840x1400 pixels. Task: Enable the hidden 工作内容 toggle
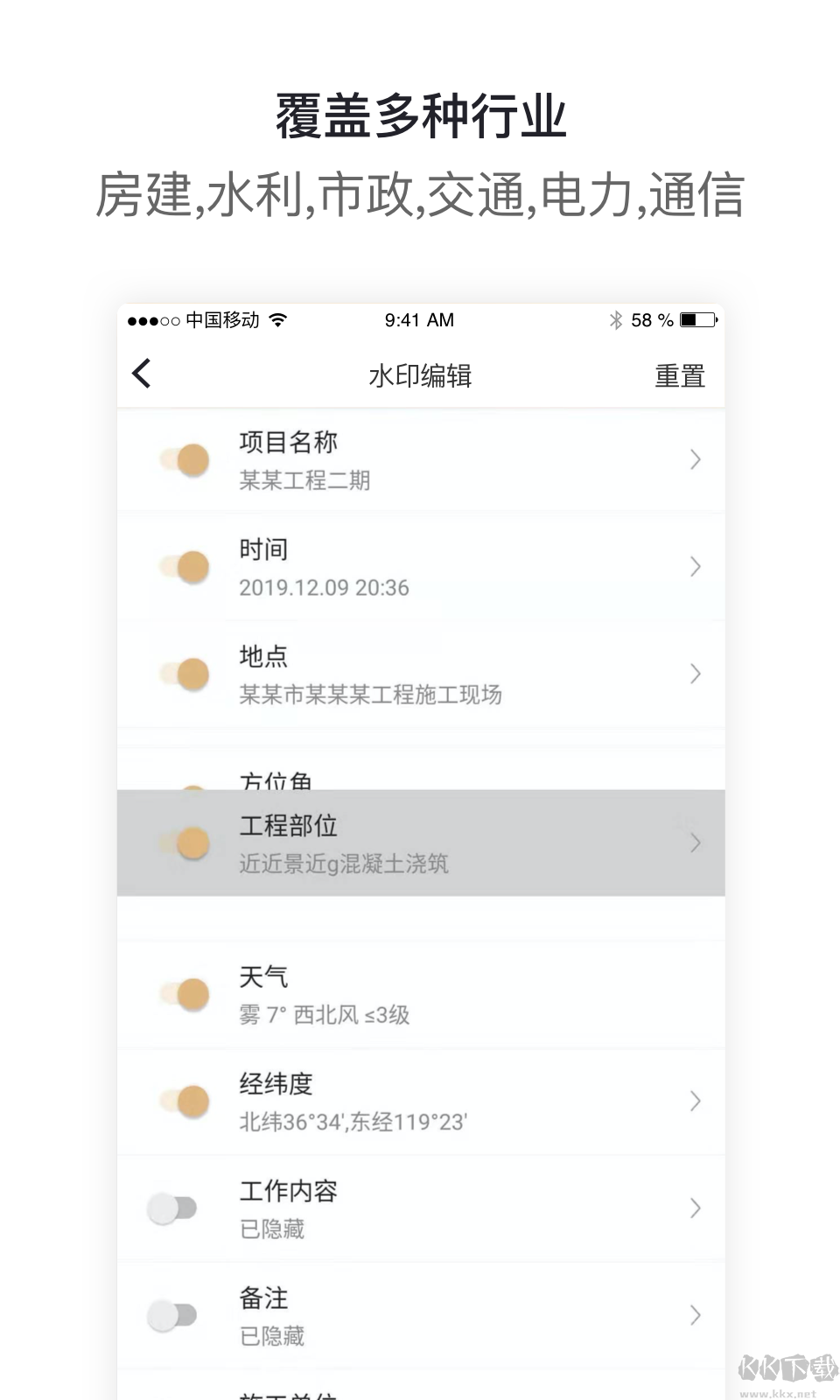[x=175, y=1207]
